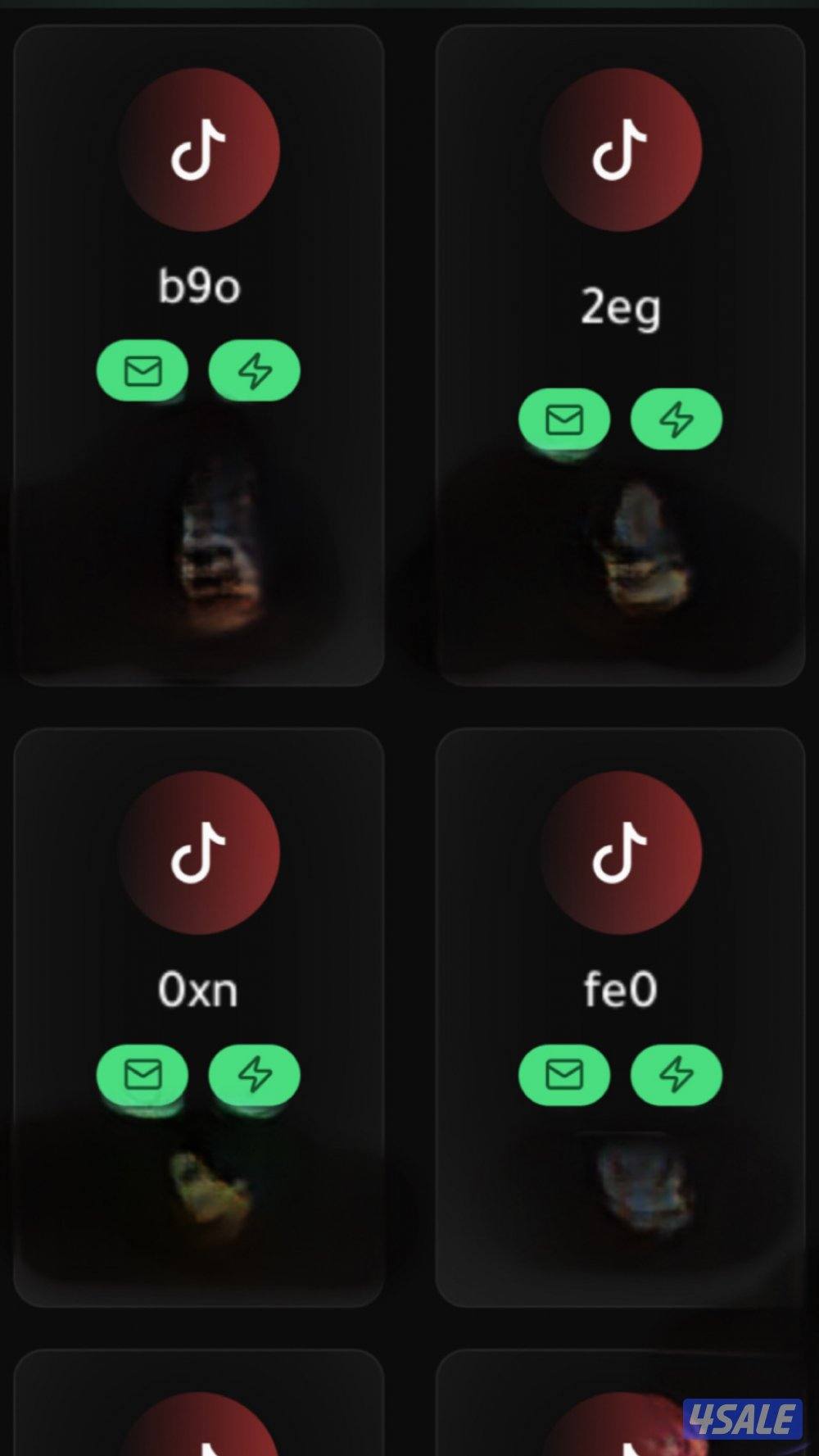Viewport: 819px width, 1456px height.
Task: Tap the lightning bolt button under fe0
Action: pos(676,1074)
